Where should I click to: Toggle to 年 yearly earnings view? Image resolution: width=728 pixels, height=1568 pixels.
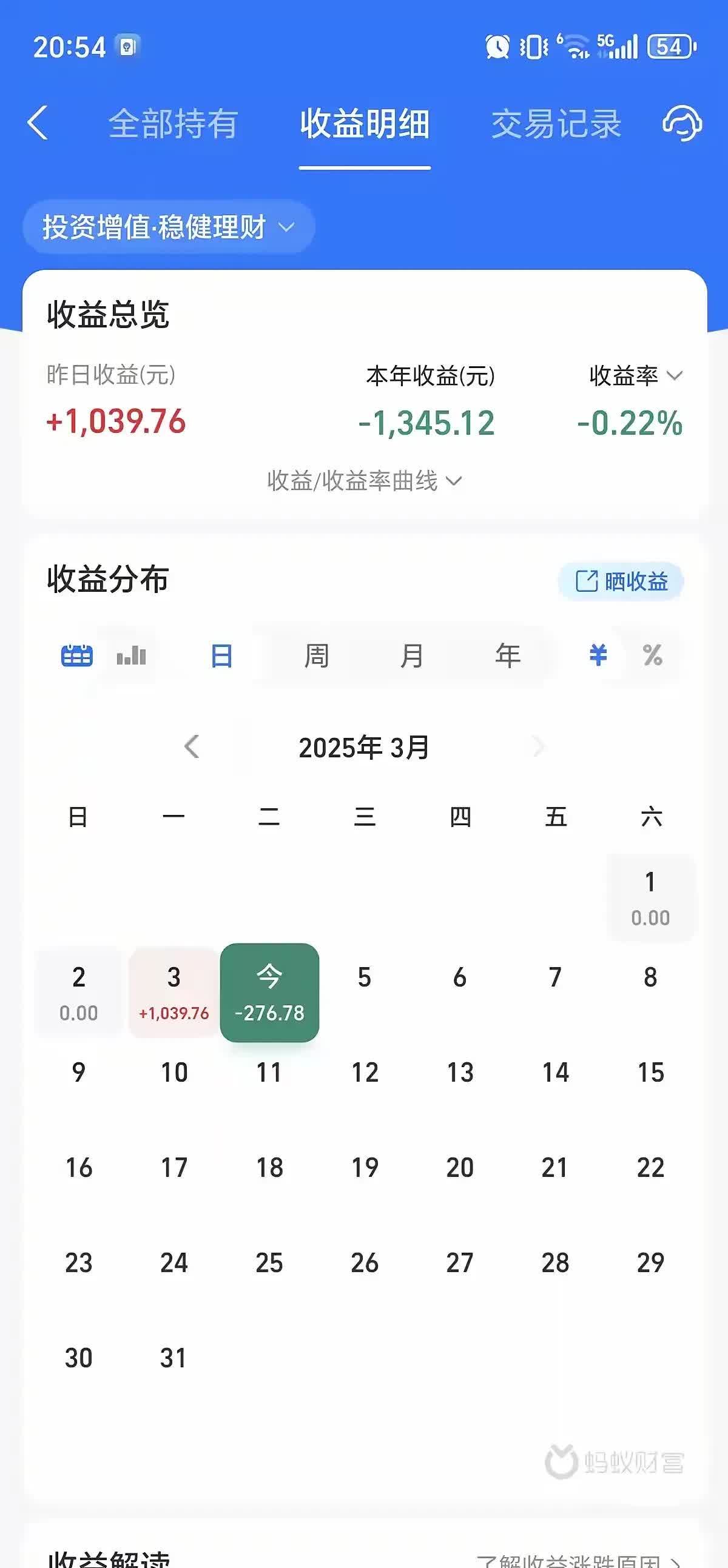(x=506, y=655)
